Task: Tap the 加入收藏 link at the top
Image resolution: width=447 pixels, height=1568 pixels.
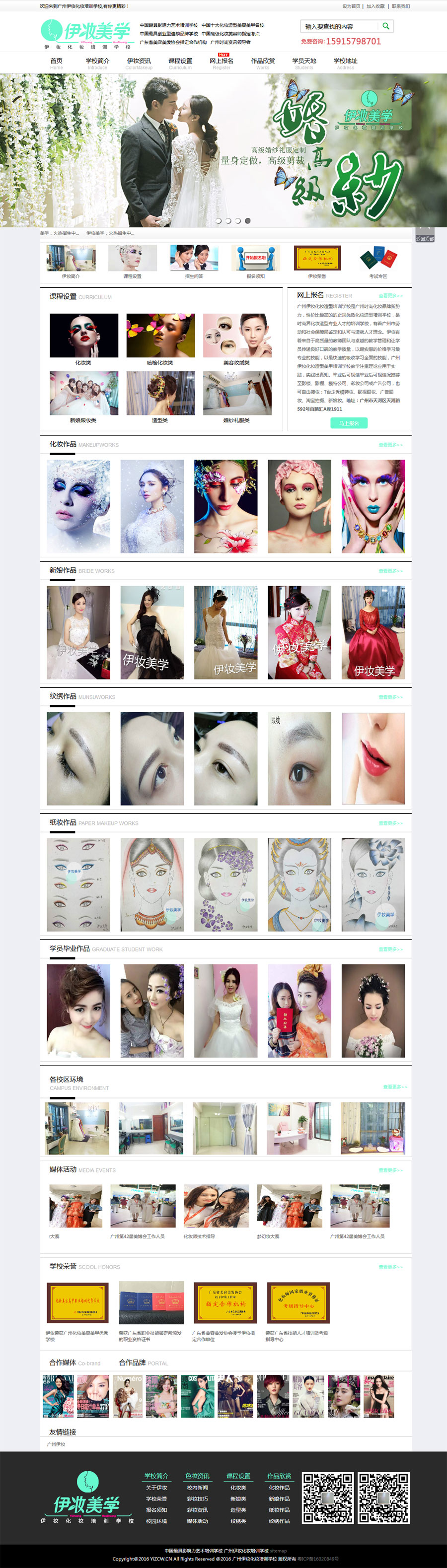Action: pos(375,6)
